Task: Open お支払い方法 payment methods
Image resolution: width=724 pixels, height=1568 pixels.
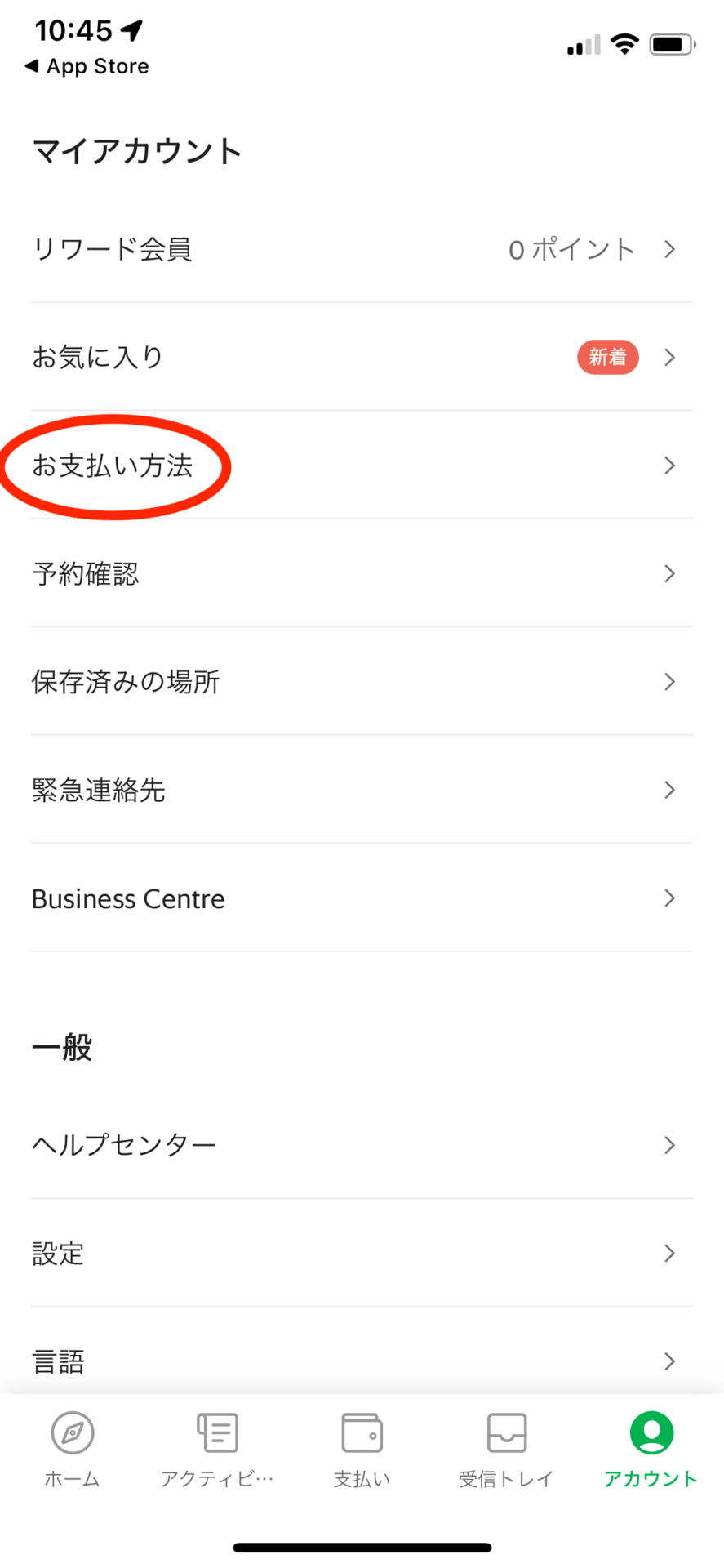Action: click(362, 465)
